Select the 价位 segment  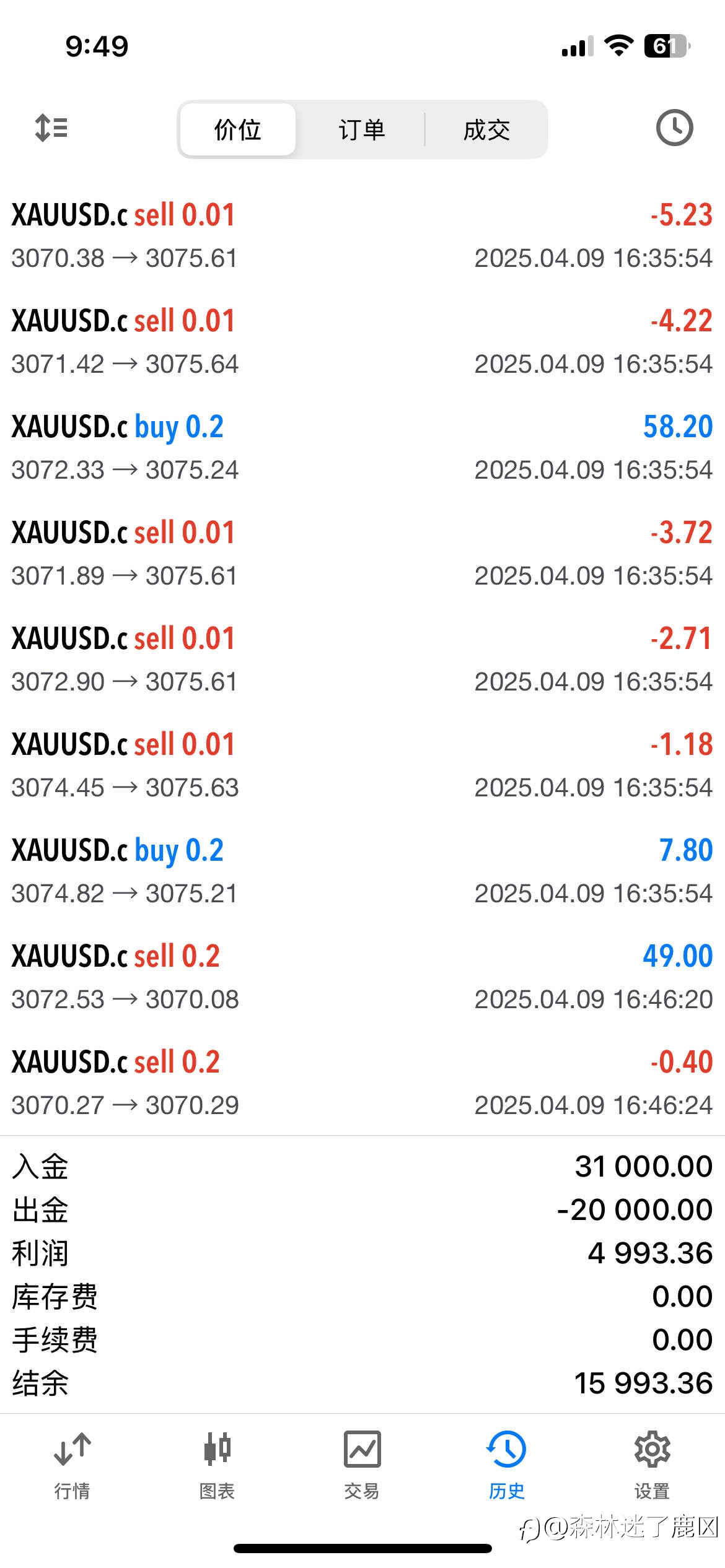click(x=237, y=129)
